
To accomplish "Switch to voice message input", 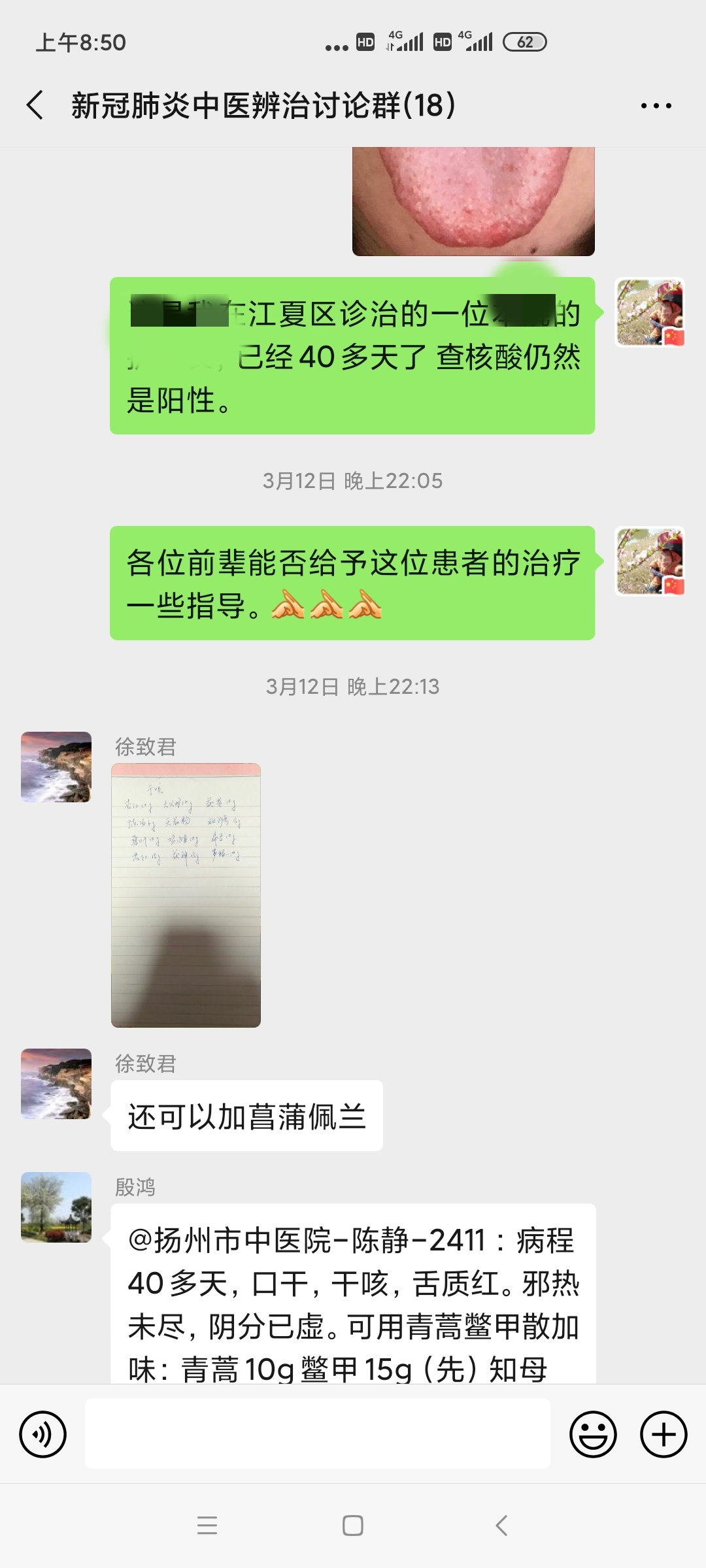I will [x=43, y=1434].
